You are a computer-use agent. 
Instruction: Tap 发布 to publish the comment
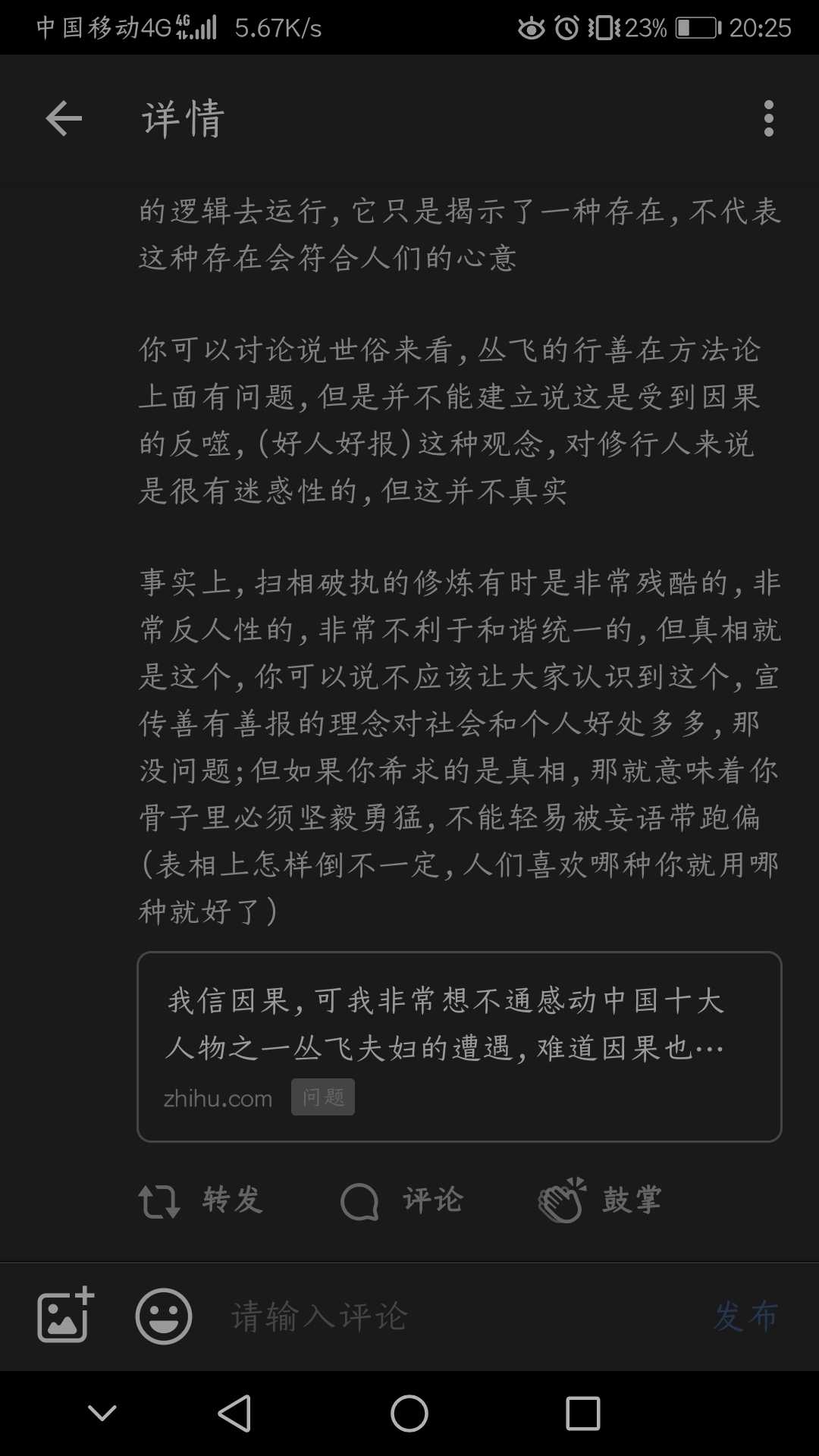[745, 1316]
